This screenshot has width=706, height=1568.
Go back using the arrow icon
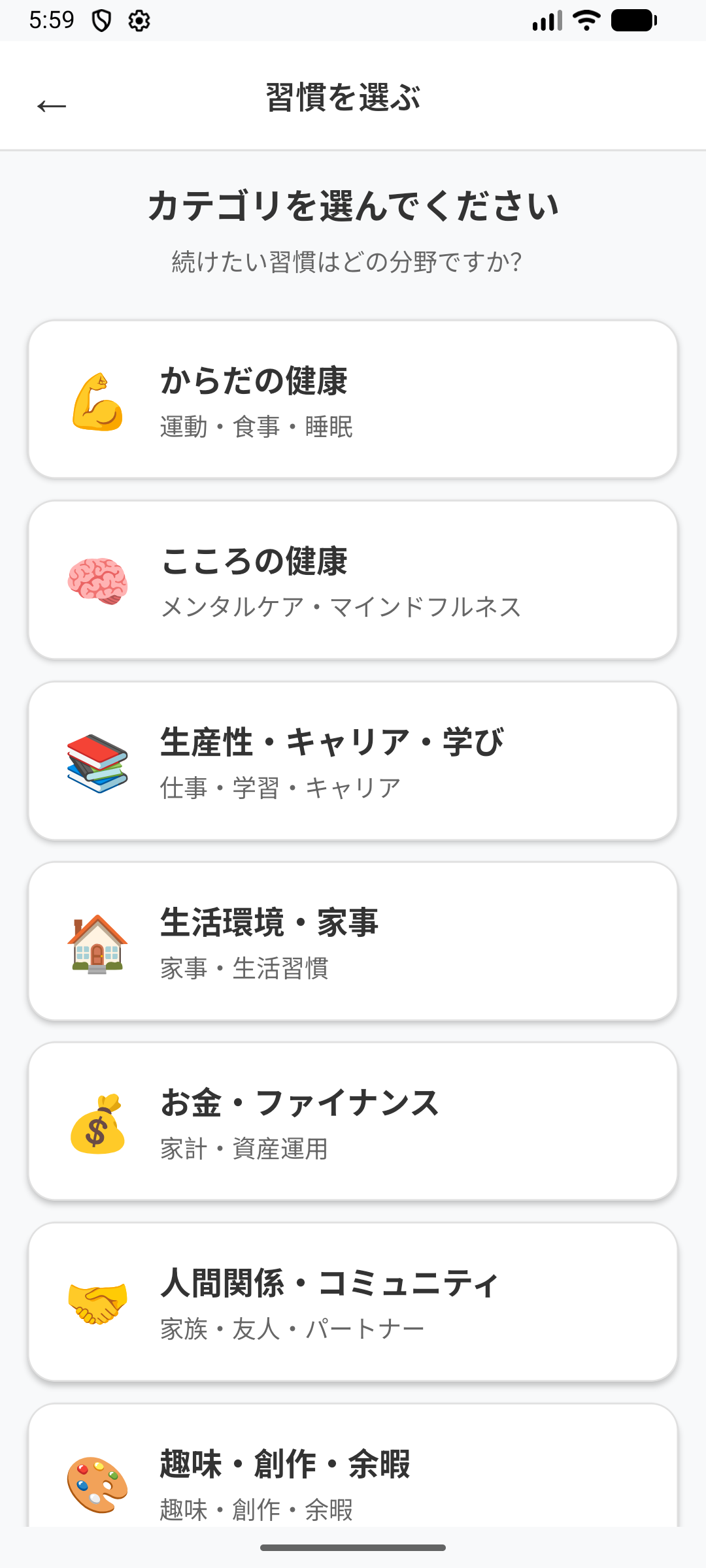pos(52,105)
